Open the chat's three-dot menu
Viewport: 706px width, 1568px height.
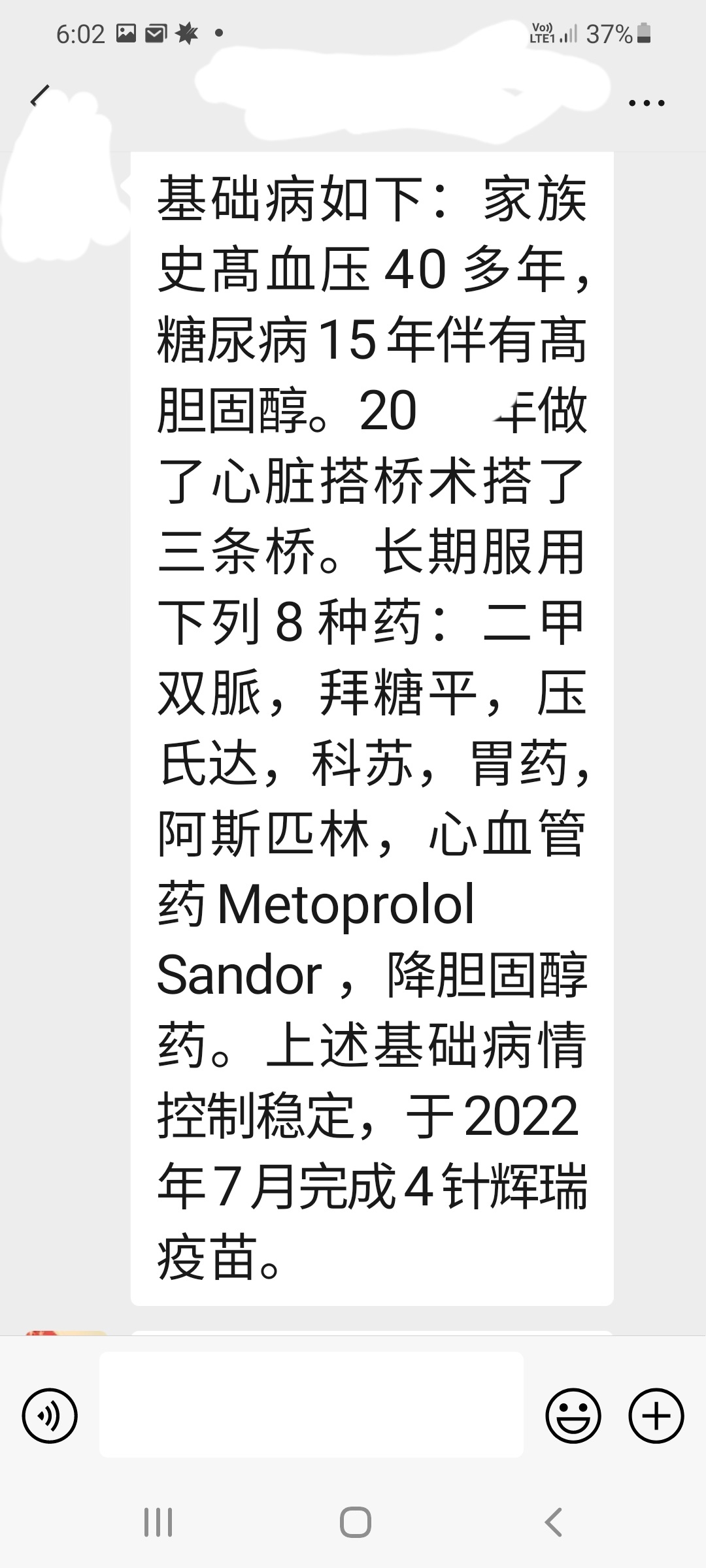click(x=646, y=103)
